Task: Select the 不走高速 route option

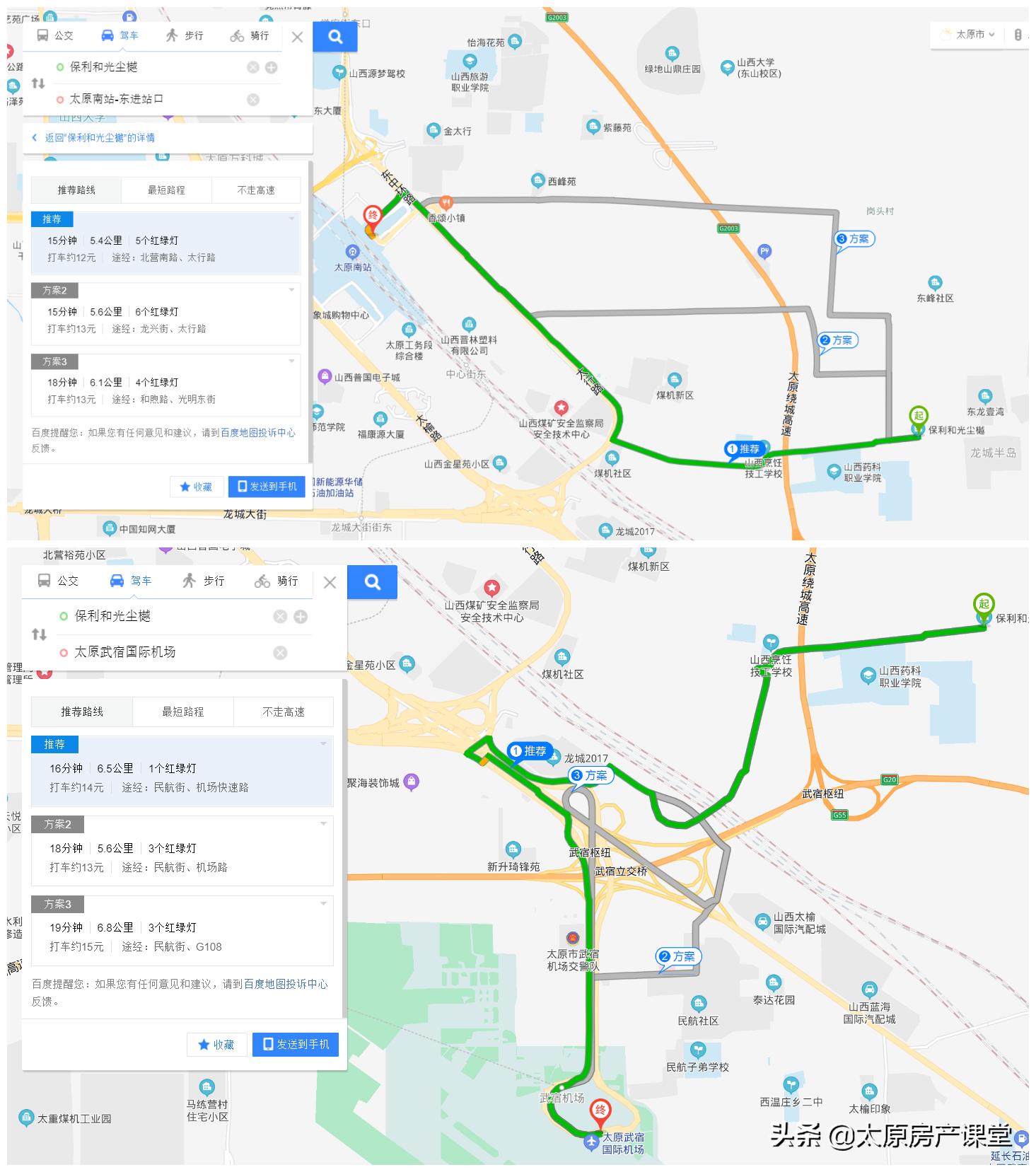Action: [255, 190]
